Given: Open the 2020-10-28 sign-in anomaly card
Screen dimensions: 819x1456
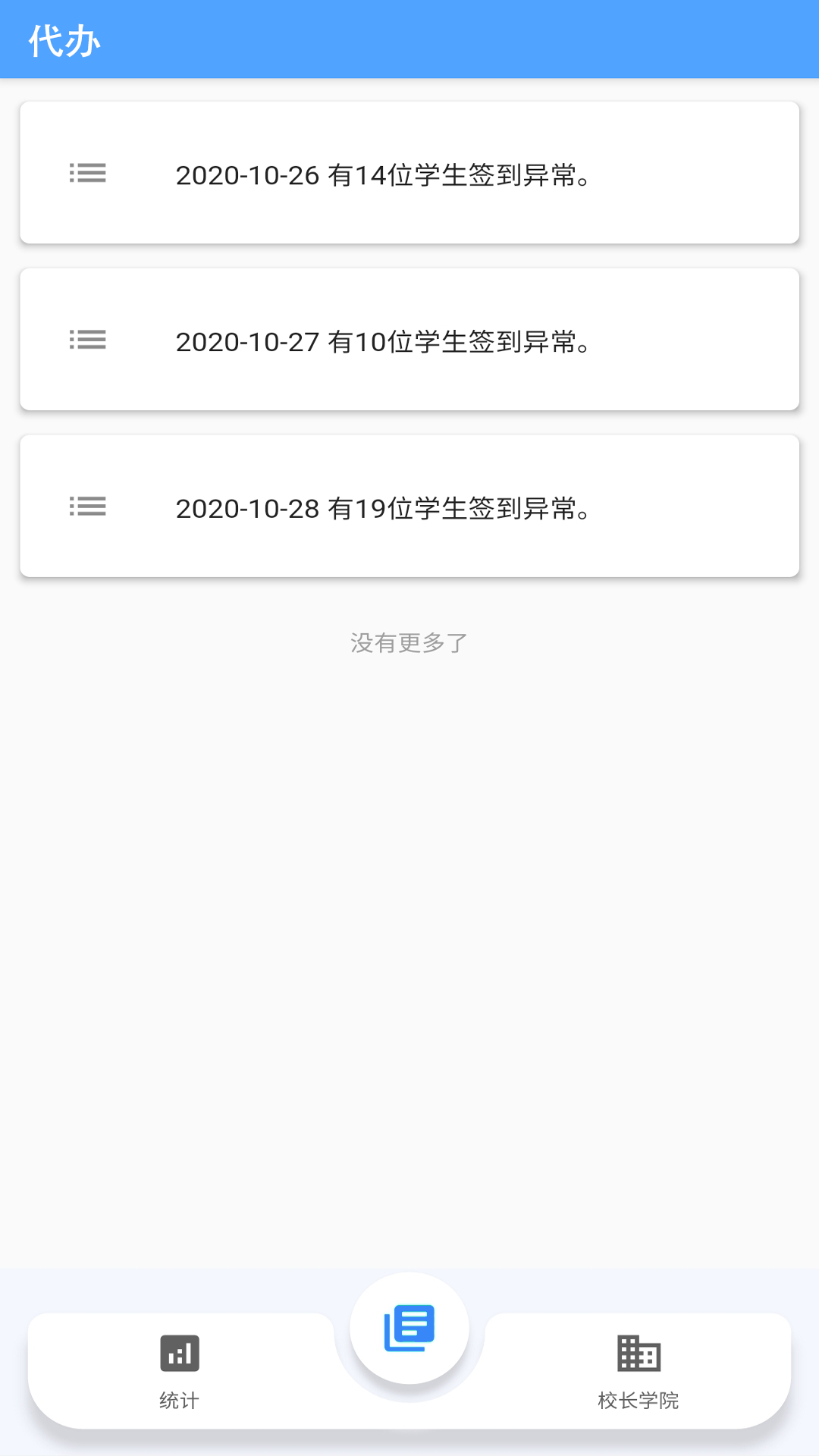Looking at the screenshot, I should (x=409, y=507).
